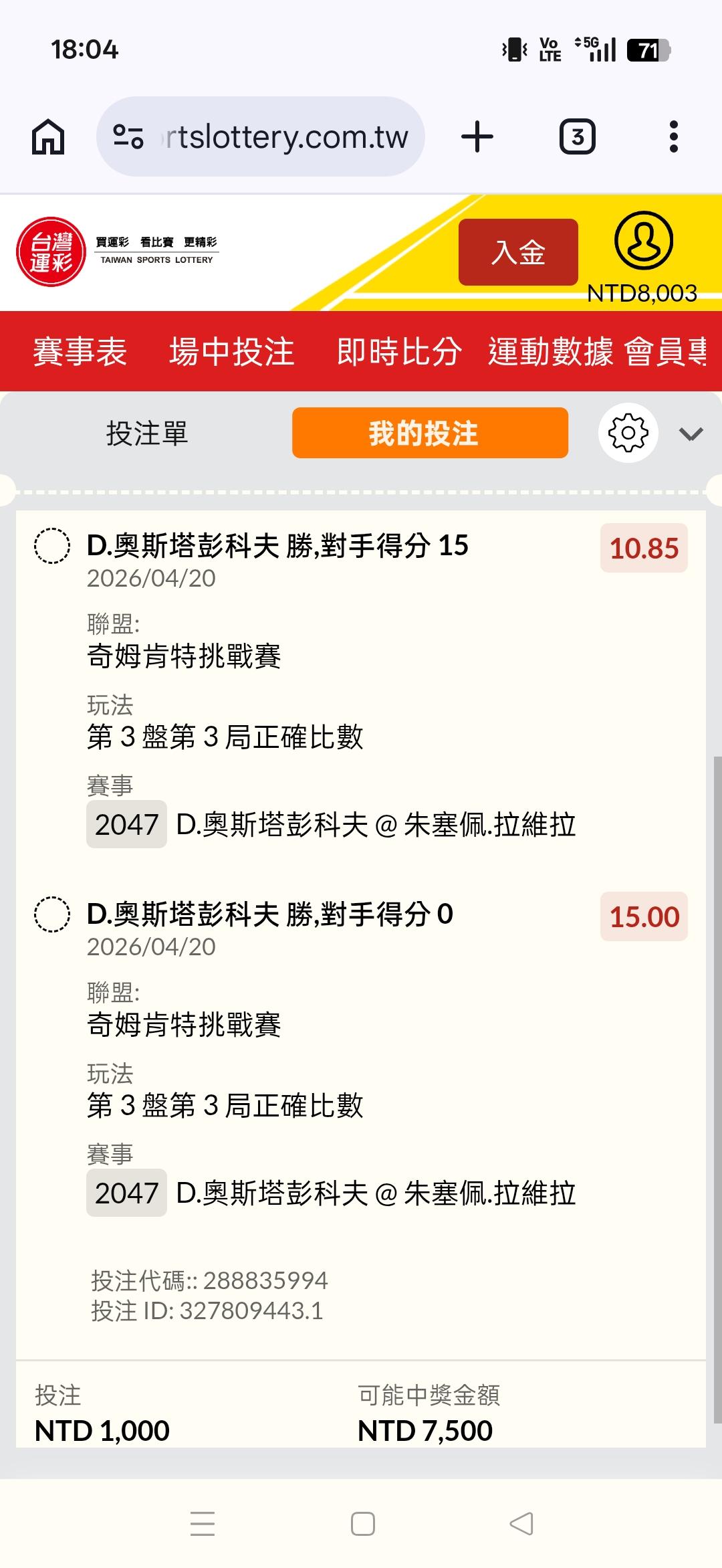Switch to 即時比分 live scores

point(399,351)
